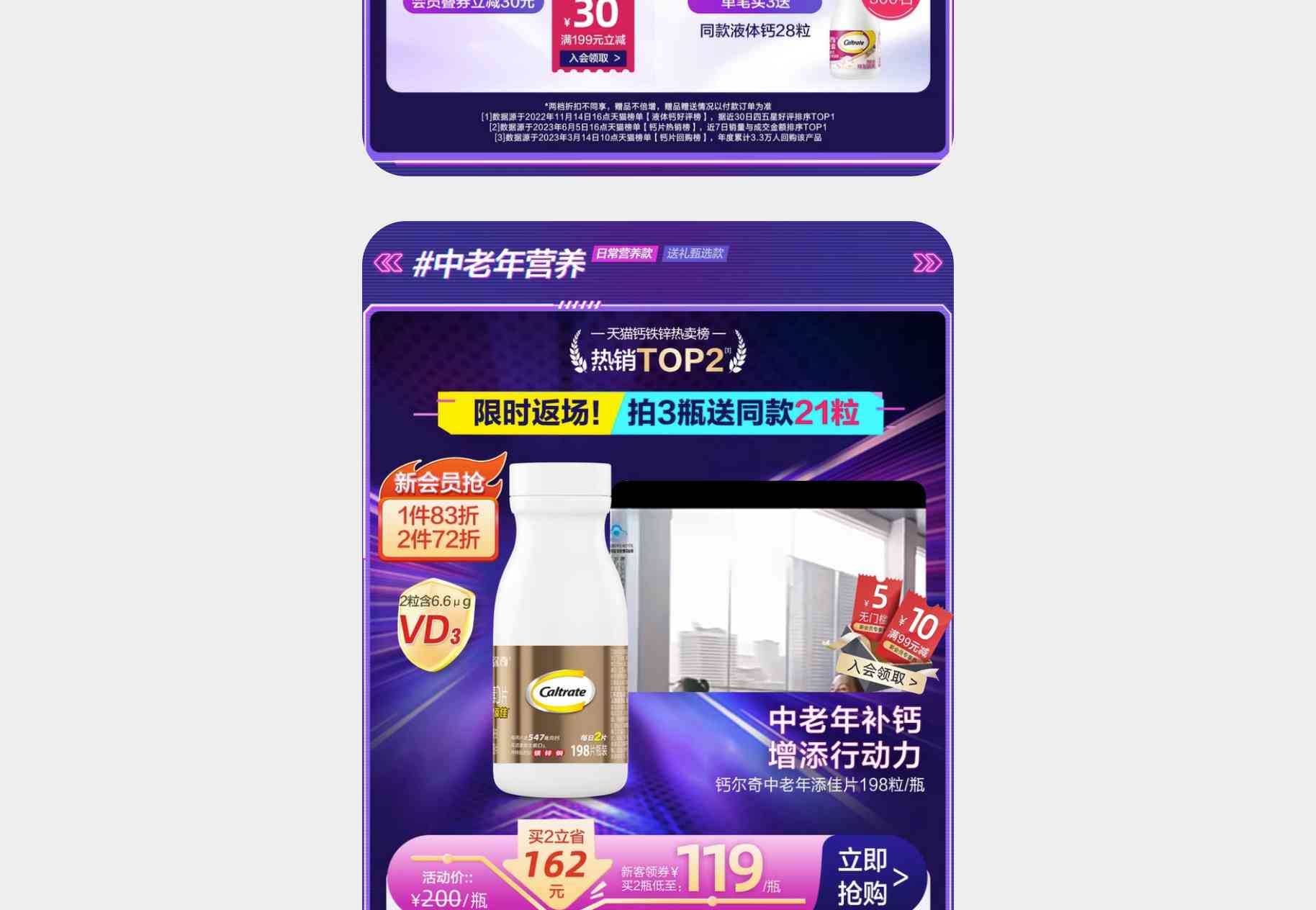The image size is (1316, 910).
Task: Claim the ¥5 and ¥10 coupons via 入会领取
Action: 882,675
